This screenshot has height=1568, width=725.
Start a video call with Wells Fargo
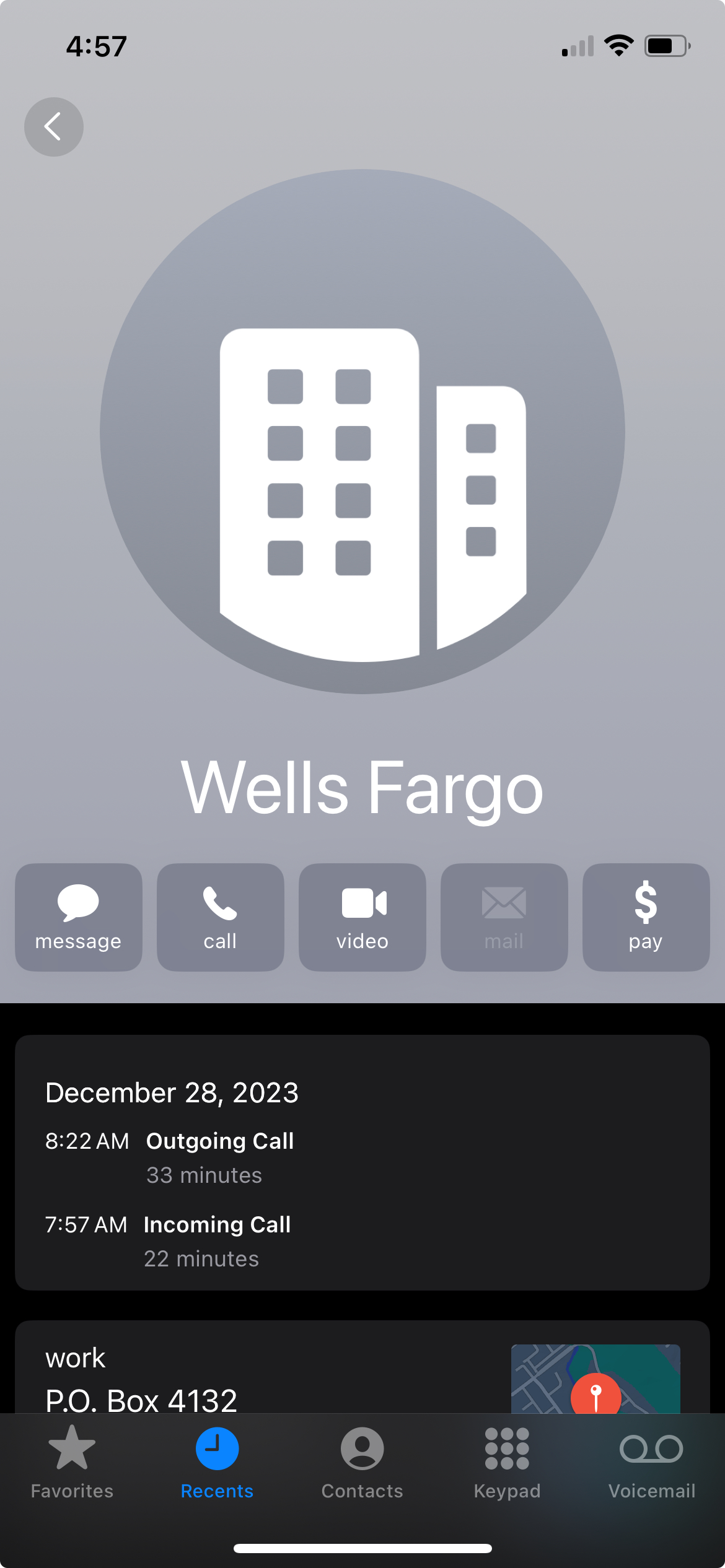[362, 917]
